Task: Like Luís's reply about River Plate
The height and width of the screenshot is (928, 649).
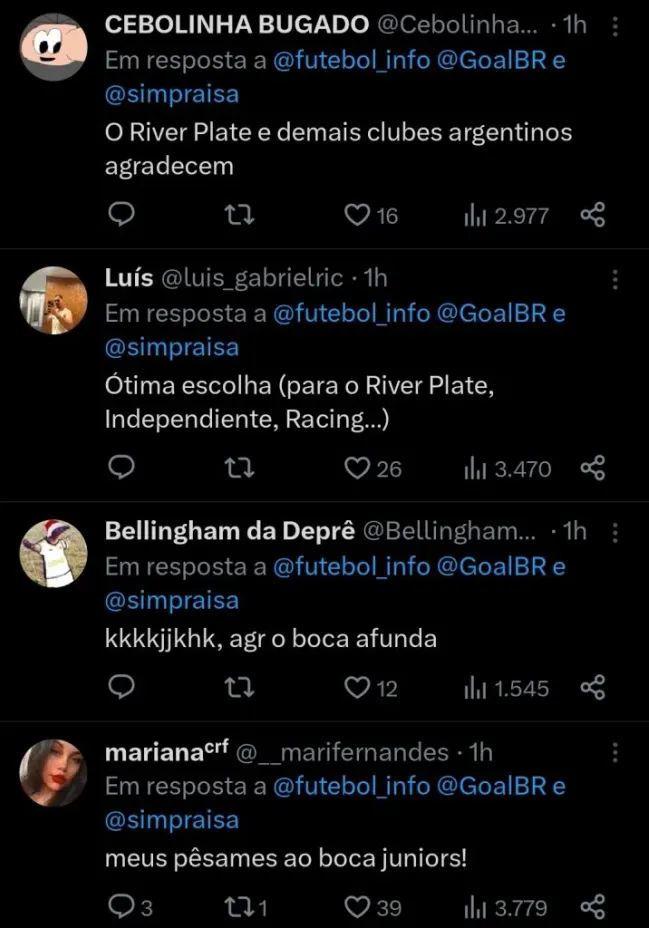Action: click(x=359, y=468)
